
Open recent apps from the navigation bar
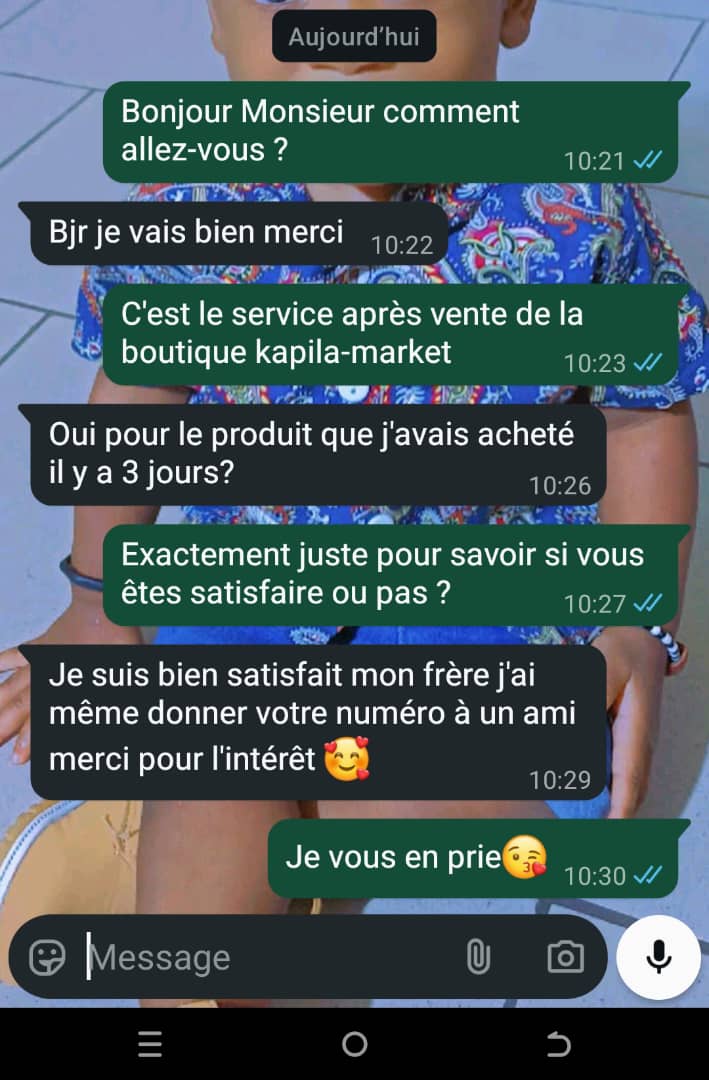click(x=150, y=1045)
